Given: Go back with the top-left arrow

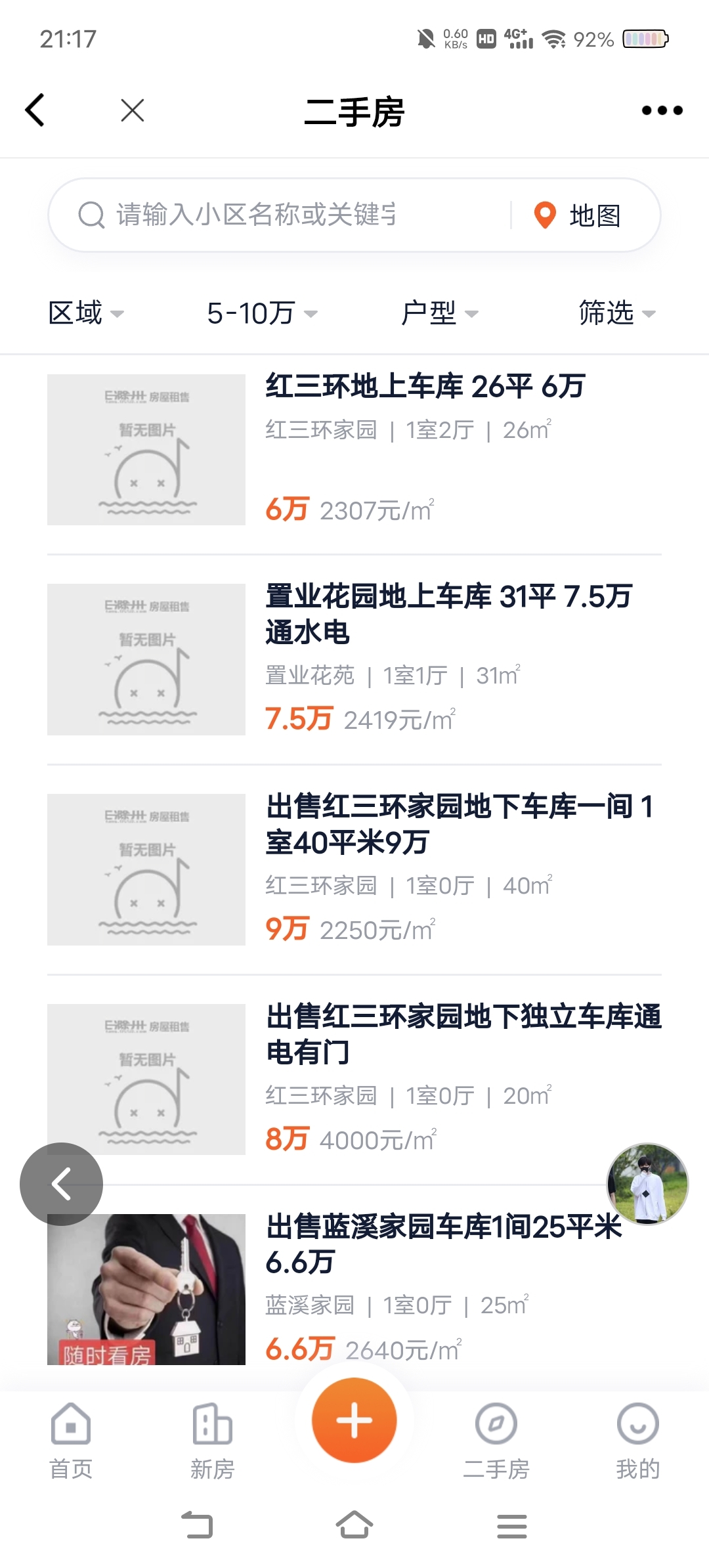Looking at the screenshot, I should tap(35, 110).
